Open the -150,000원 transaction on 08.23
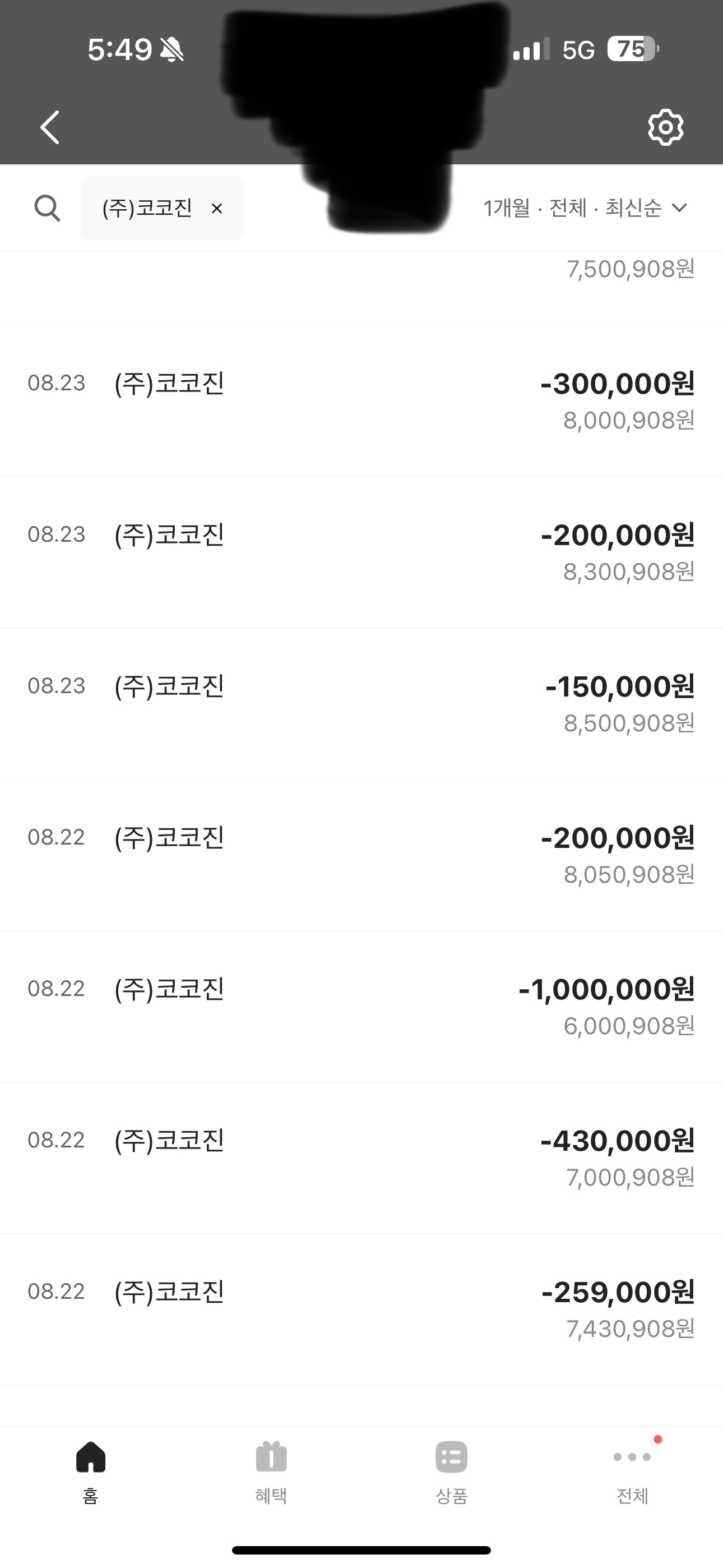 click(x=361, y=704)
